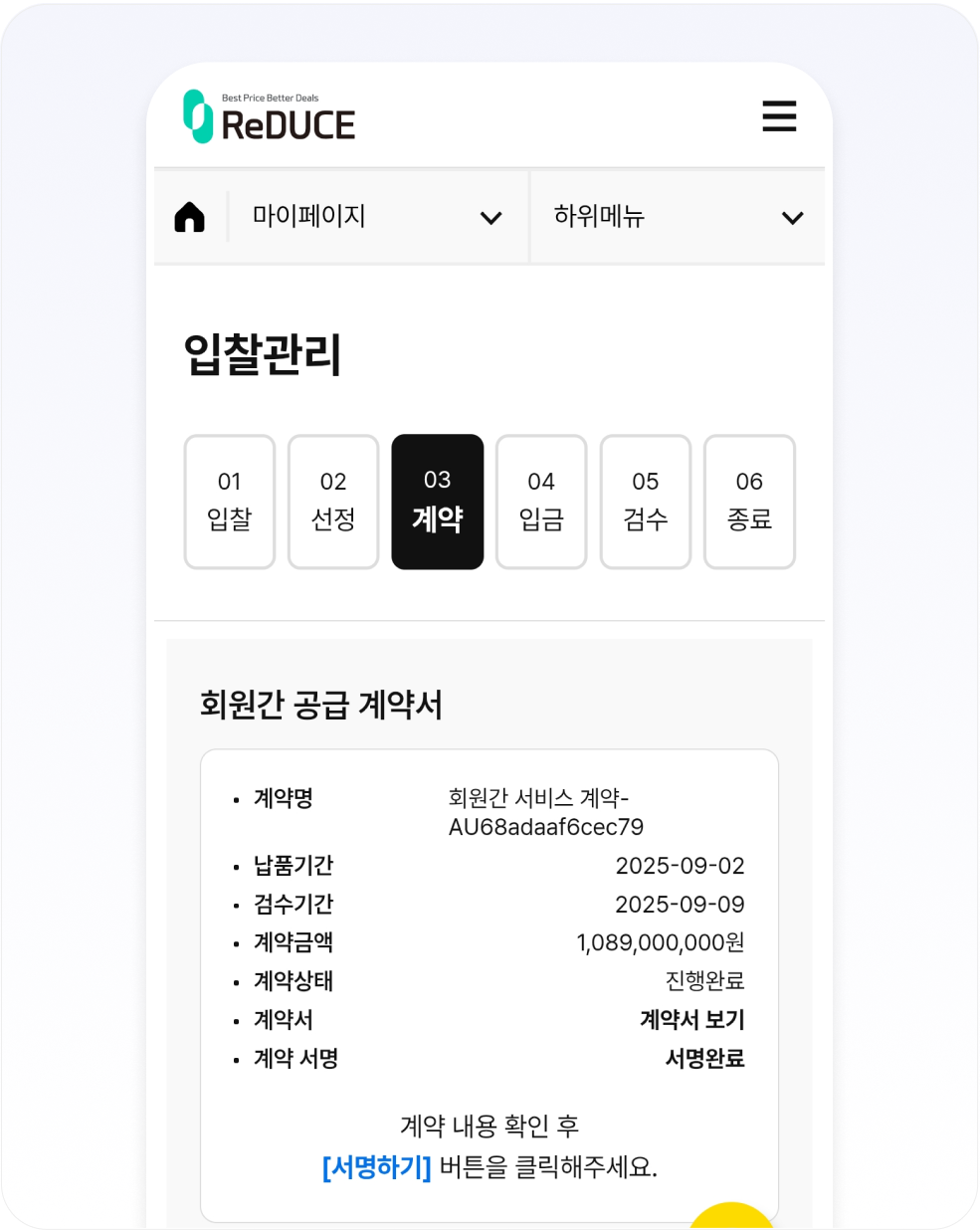Switch to step 05 검수
Viewport: 980px width, 1231px height.
646,502
